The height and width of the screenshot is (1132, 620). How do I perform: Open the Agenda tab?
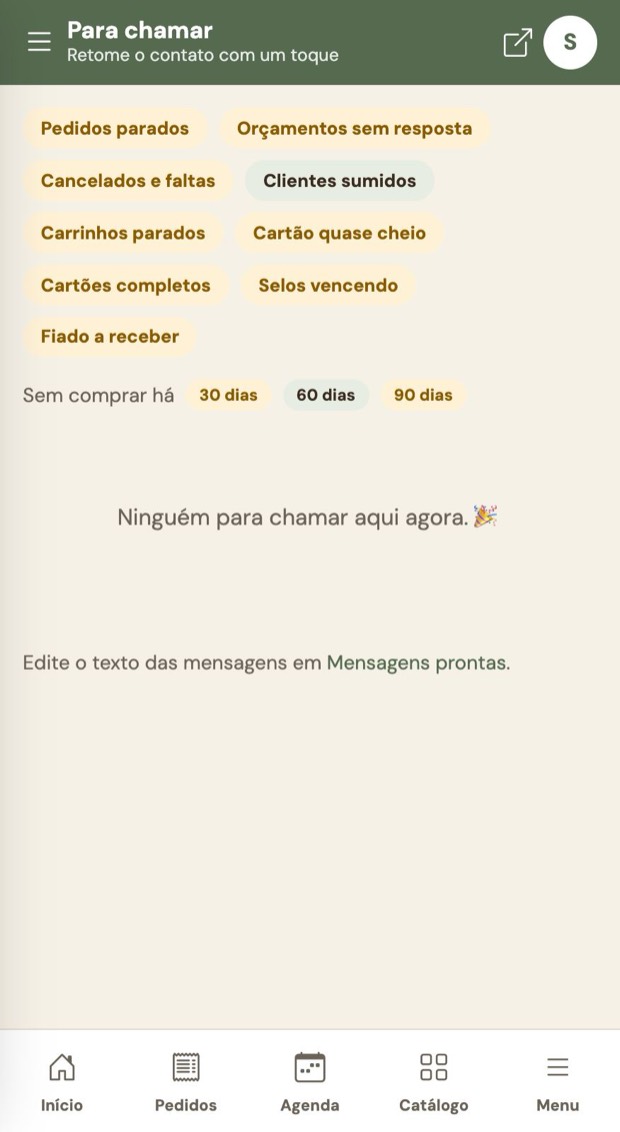tap(310, 1081)
